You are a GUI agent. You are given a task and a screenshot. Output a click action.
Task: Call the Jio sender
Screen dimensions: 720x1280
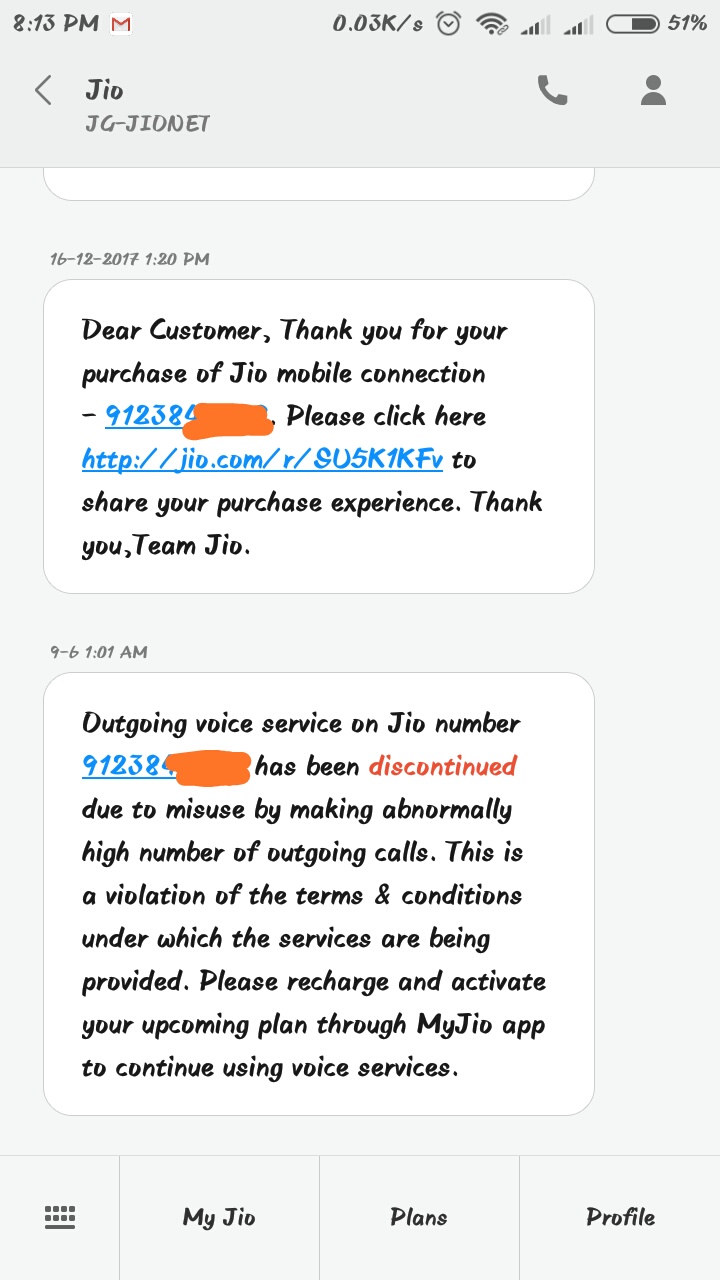(x=552, y=91)
